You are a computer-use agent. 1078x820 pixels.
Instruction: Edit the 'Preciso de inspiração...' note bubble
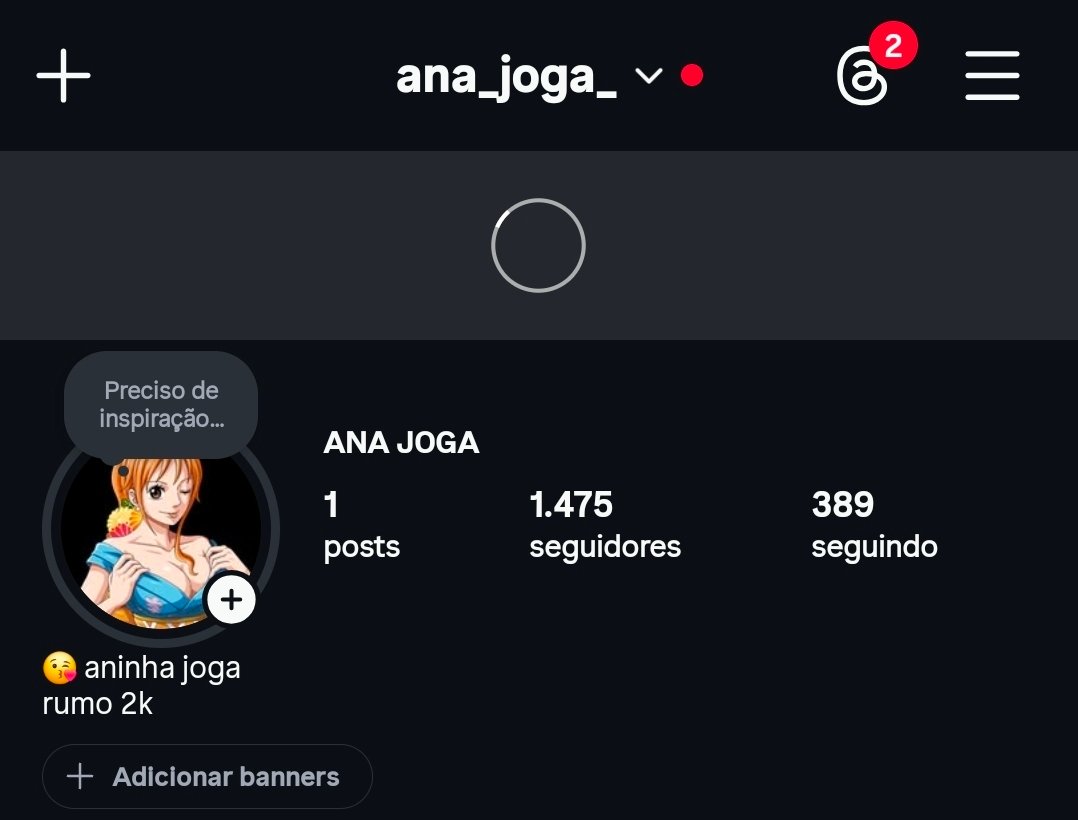click(161, 405)
